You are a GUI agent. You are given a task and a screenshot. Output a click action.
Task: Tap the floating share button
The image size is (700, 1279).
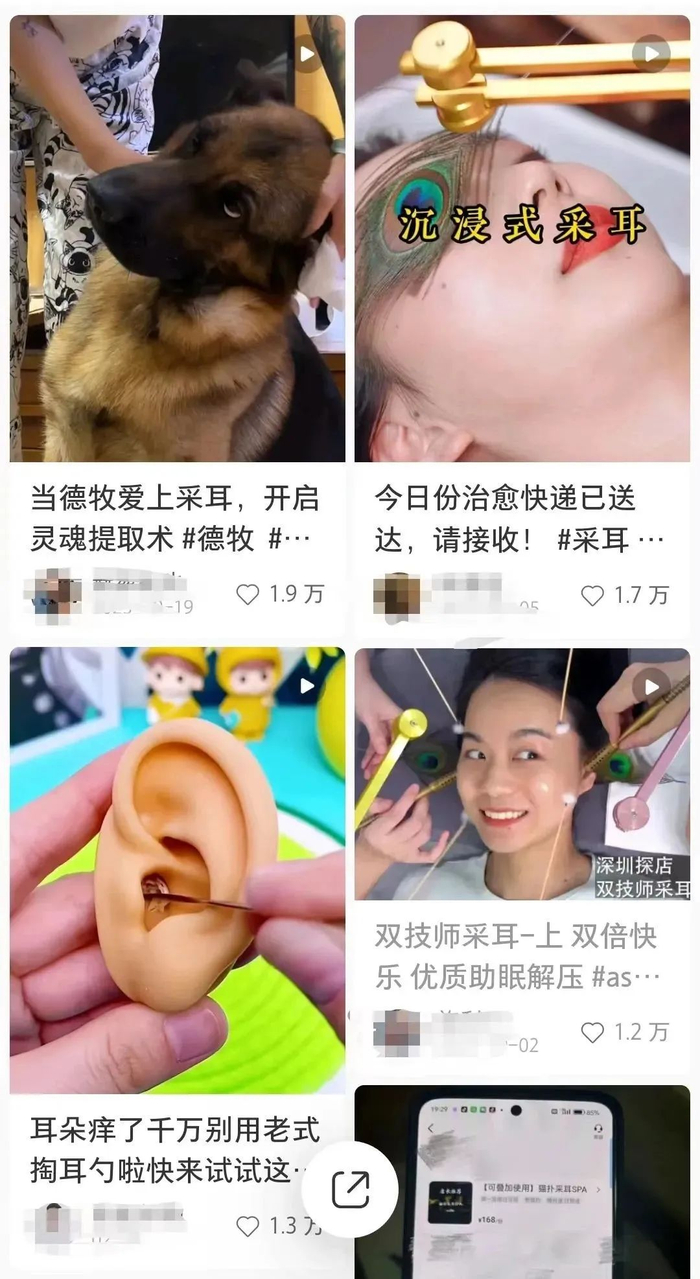(x=350, y=1189)
